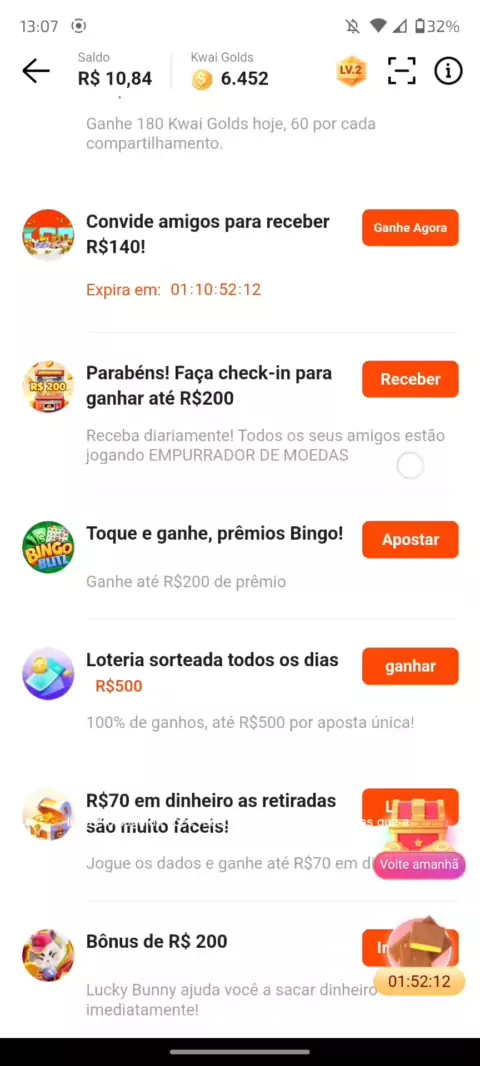The width and height of the screenshot is (480, 1066).
Task: Tap Apostar for Bingo prizes
Action: coord(410,540)
